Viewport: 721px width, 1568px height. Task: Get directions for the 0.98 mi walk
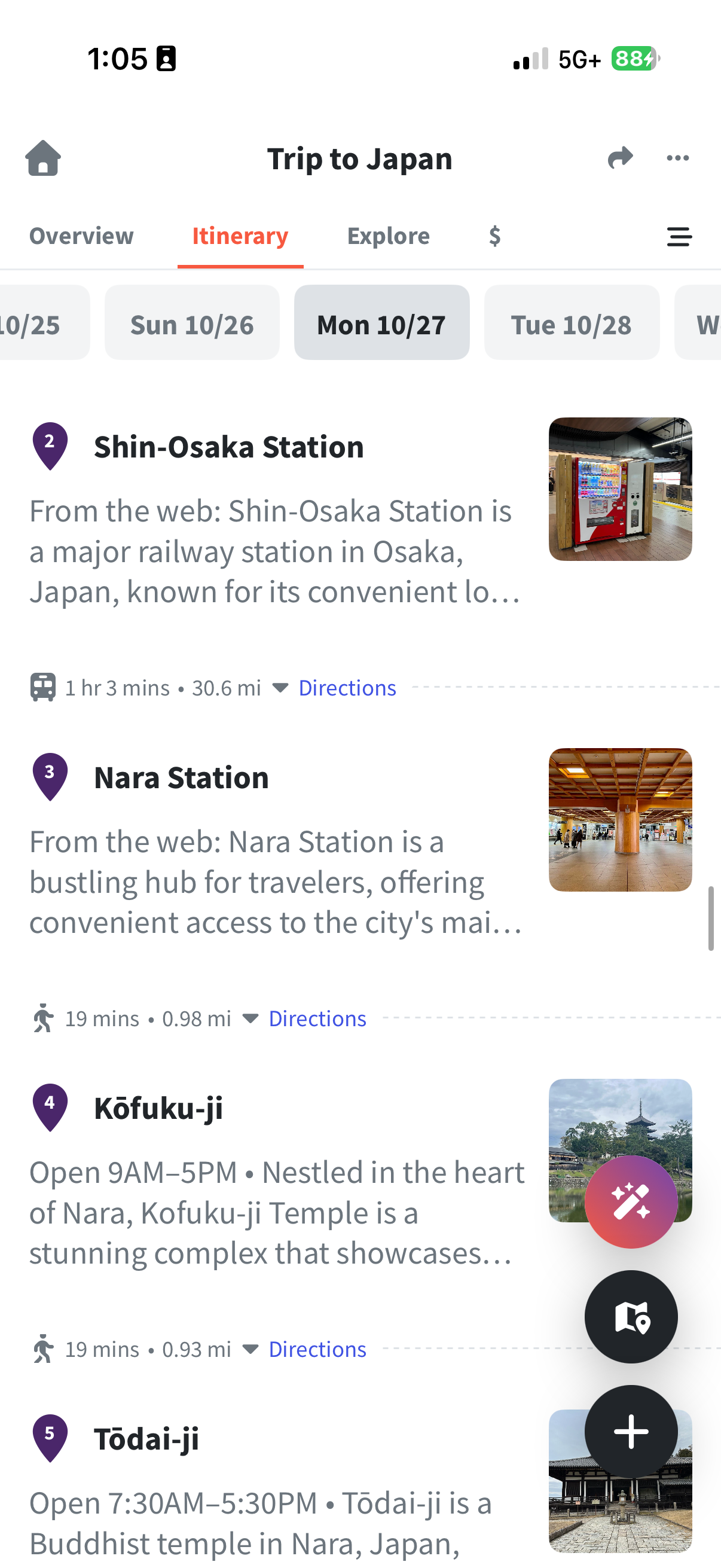317,1018
